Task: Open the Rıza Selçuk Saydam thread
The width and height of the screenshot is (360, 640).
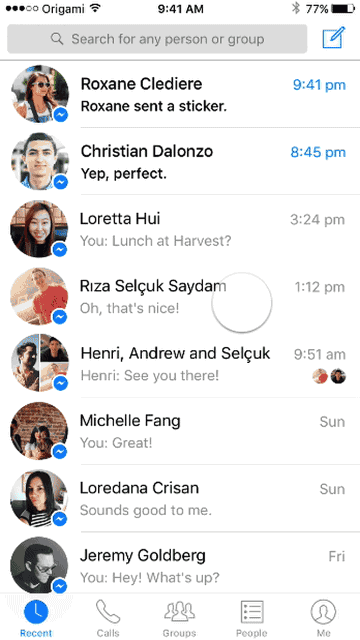Action: point(180,296)
